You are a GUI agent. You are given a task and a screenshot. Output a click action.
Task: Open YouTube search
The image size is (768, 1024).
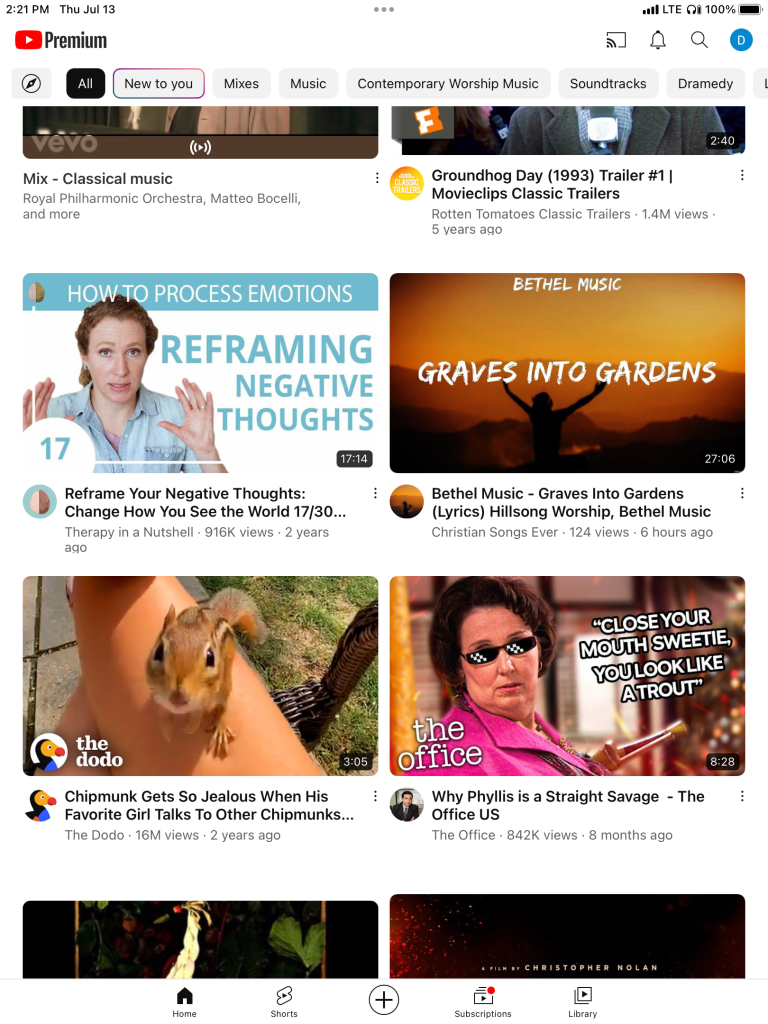[x=699, y=40]
